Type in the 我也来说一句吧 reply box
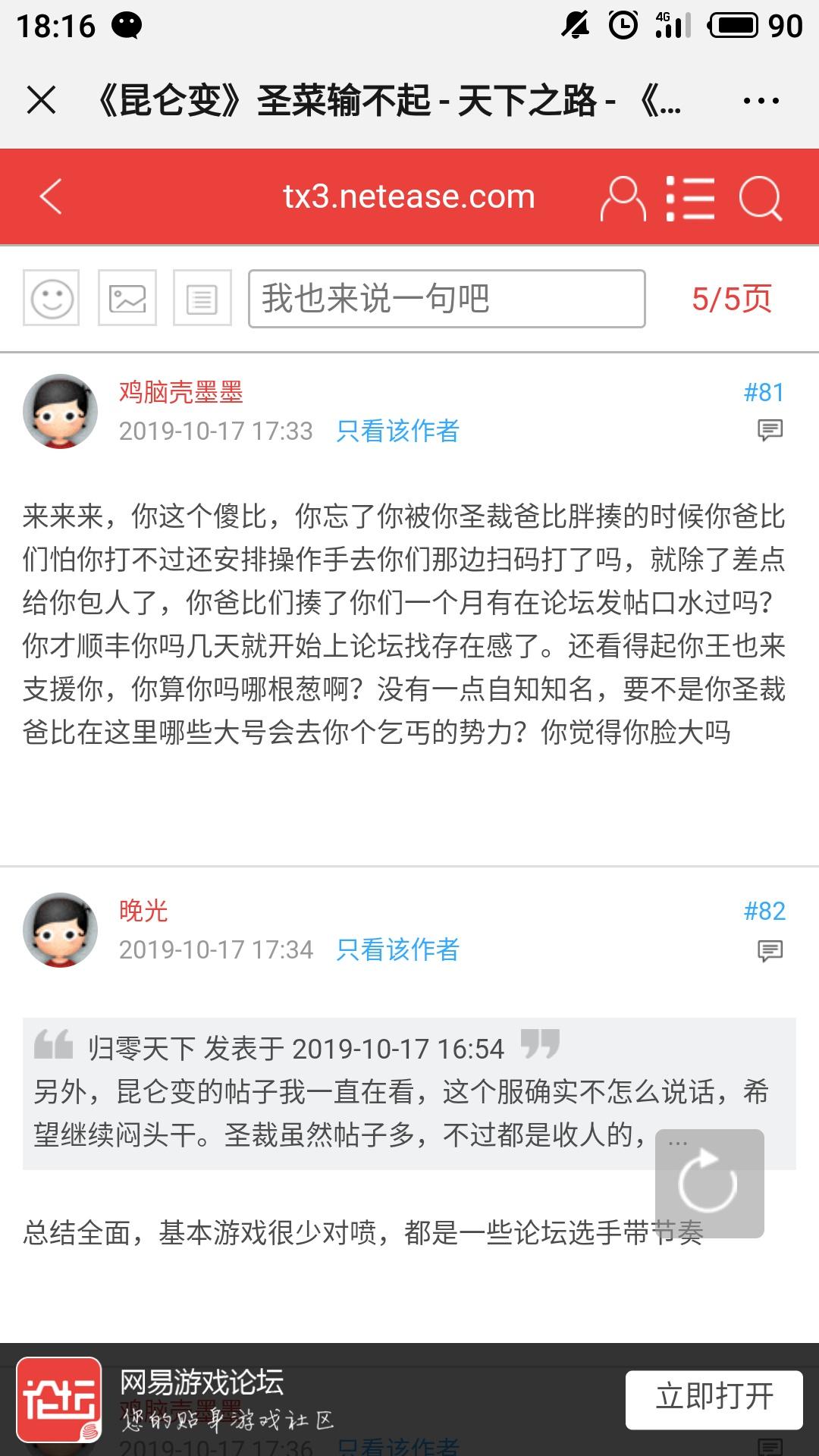The height and width of the screenshot is (1456, 819). pos(447,299)
